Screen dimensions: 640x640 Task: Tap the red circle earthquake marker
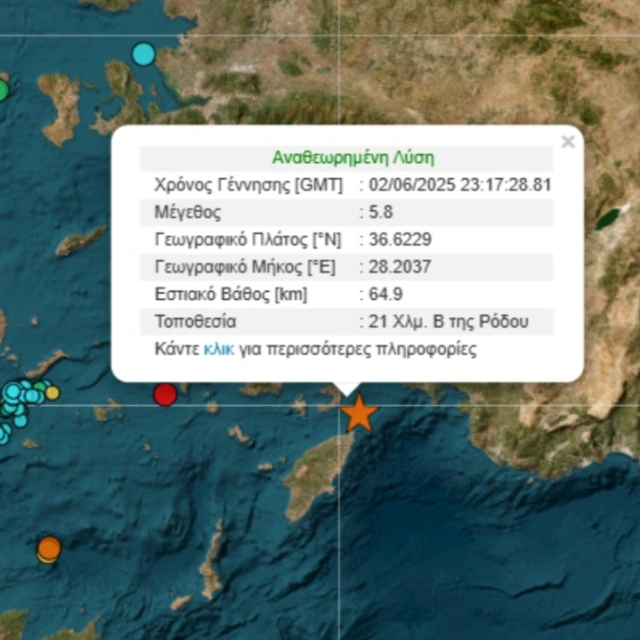pyautogui.click(x=165, y=394)
